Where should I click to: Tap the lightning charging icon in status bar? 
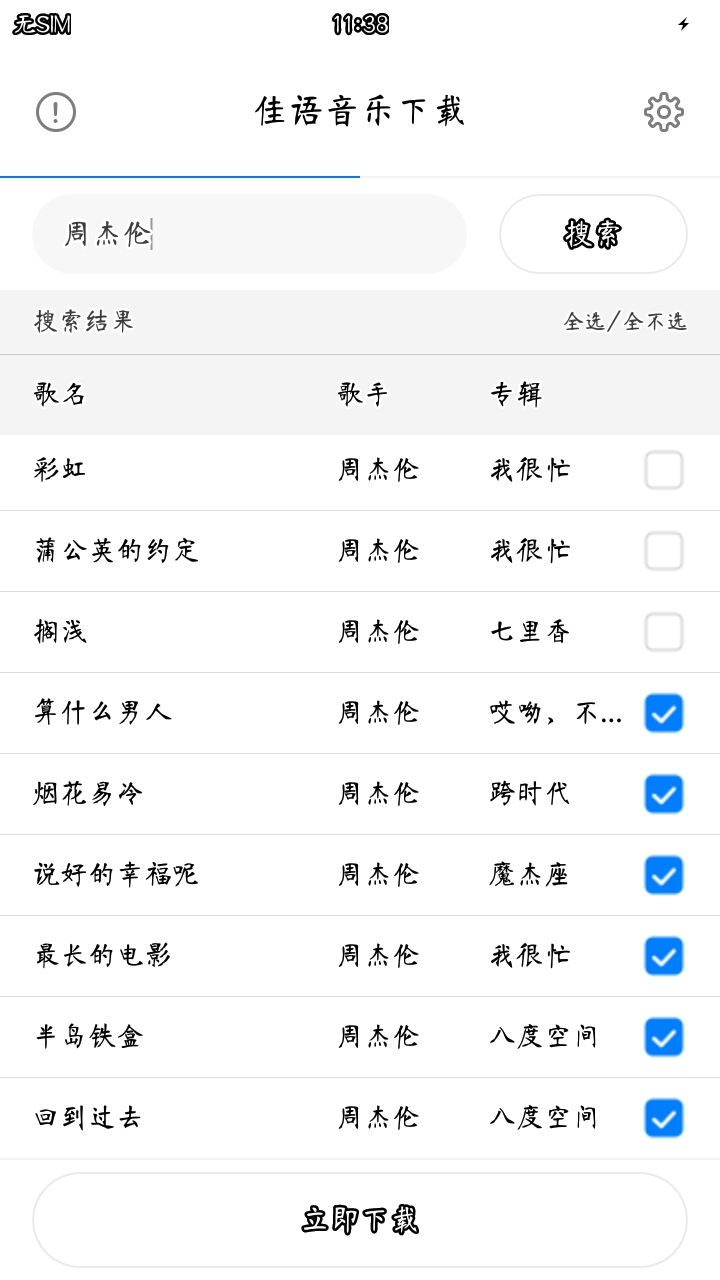pyautogui.click(x=684, y=24)
